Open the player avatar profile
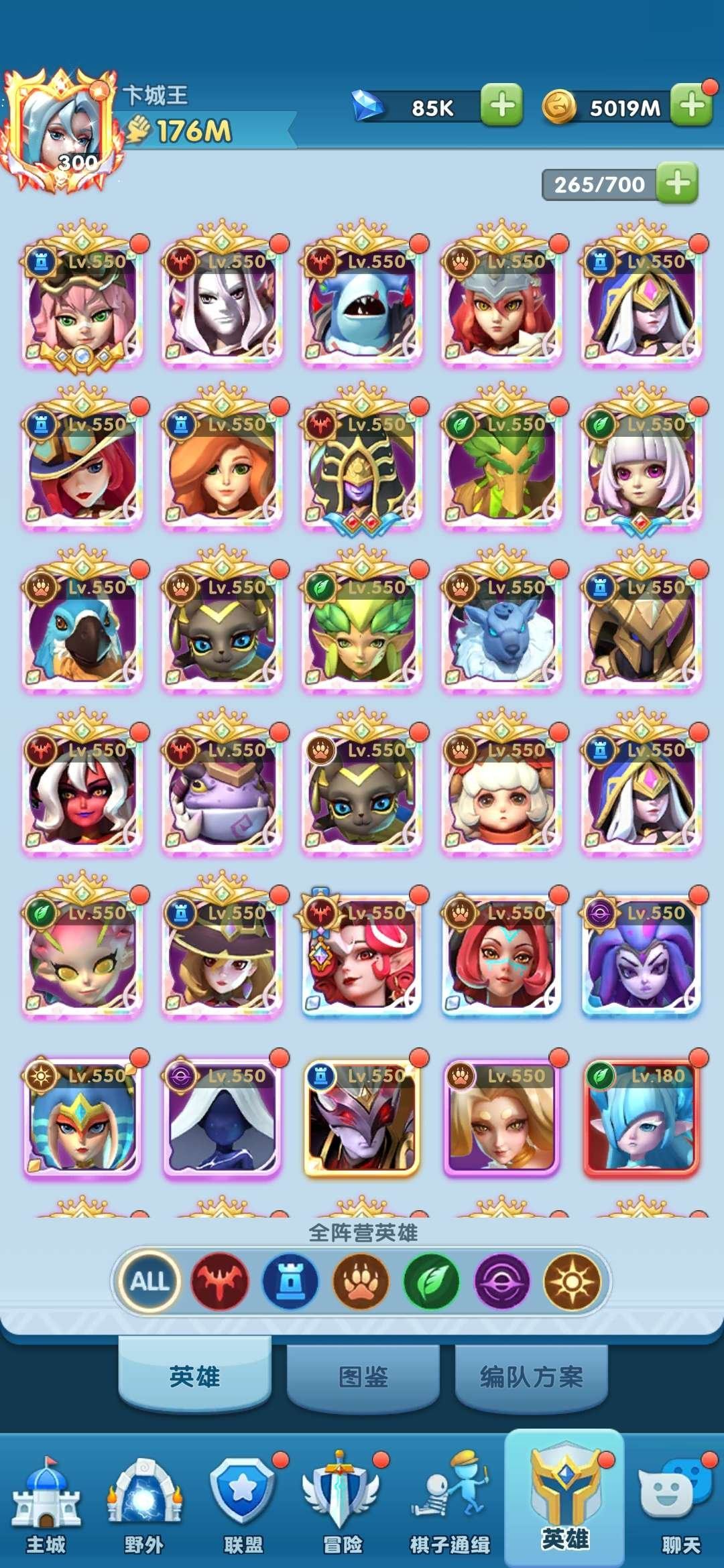 (x=62, y=131)
